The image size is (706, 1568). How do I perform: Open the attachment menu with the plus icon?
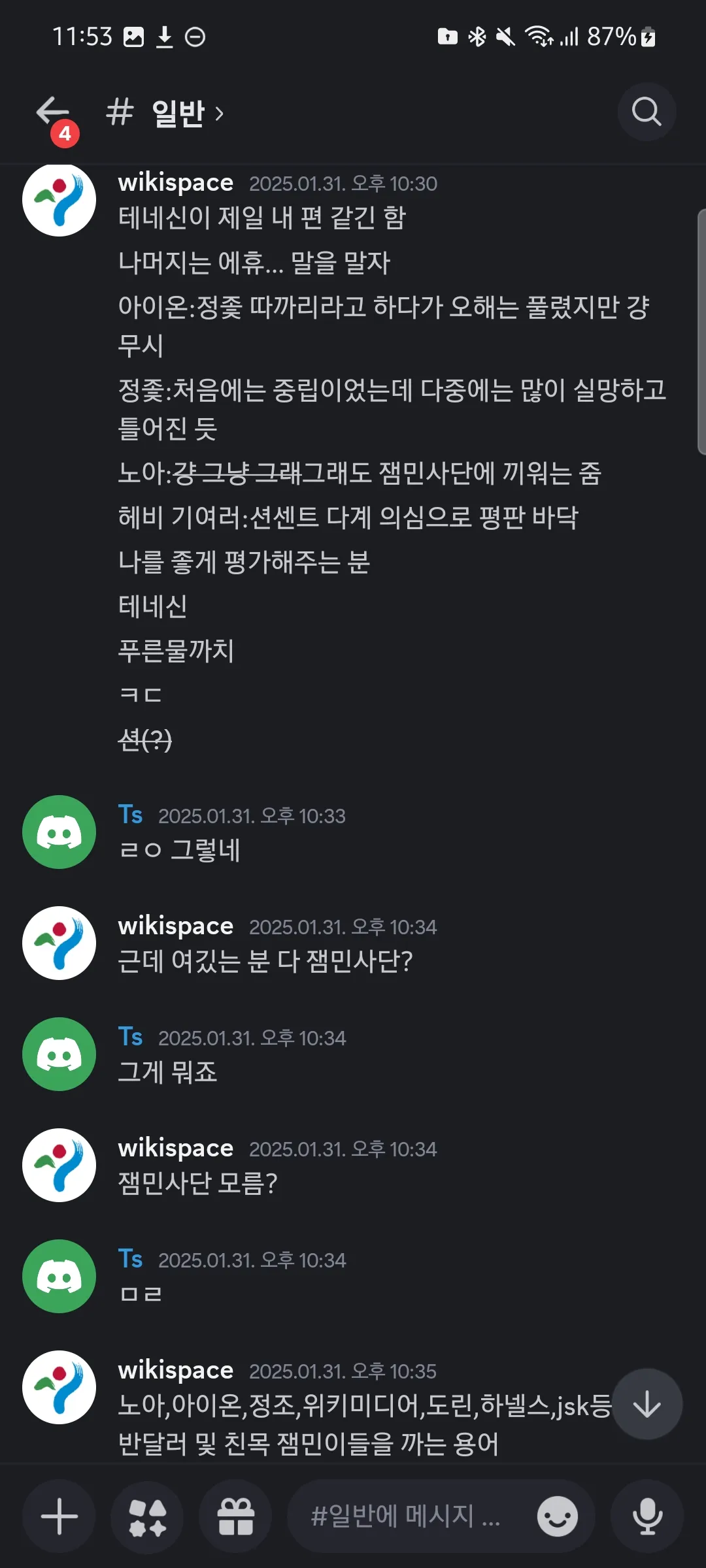click(x=59, y=1517)
